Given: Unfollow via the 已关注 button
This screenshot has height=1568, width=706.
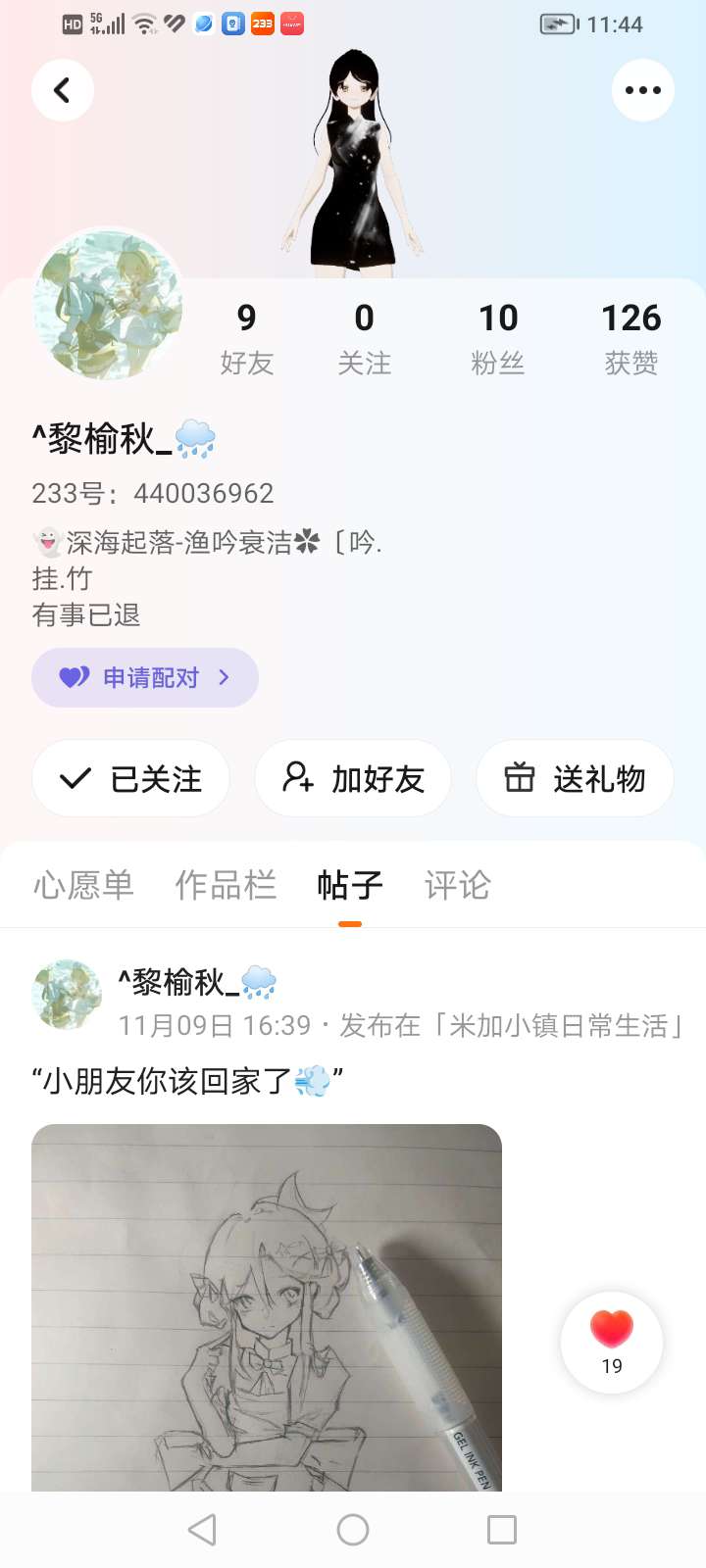Looking at the screenshot, I should tap(131, 779).
